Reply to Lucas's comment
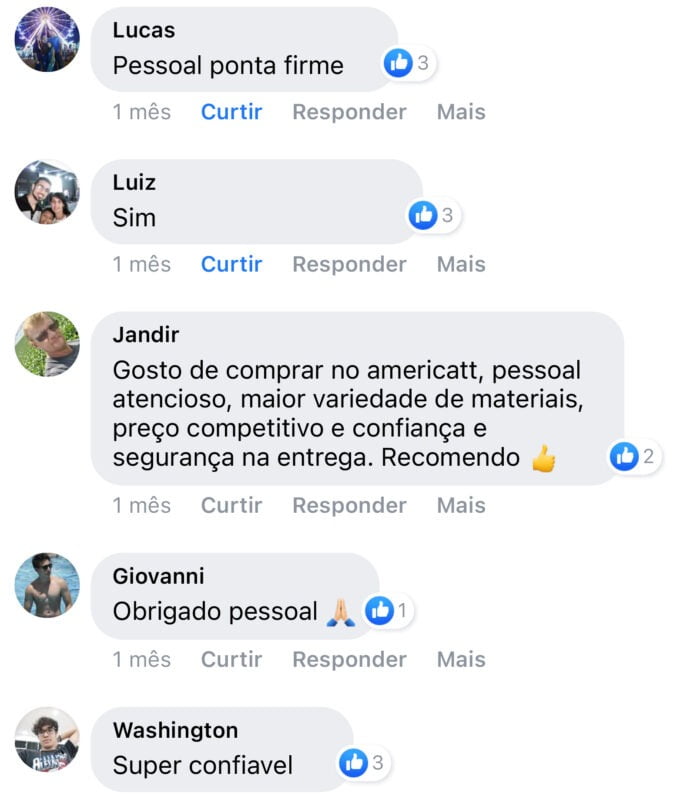Viewport: 680px width, 800px height. tap(349, 112)
